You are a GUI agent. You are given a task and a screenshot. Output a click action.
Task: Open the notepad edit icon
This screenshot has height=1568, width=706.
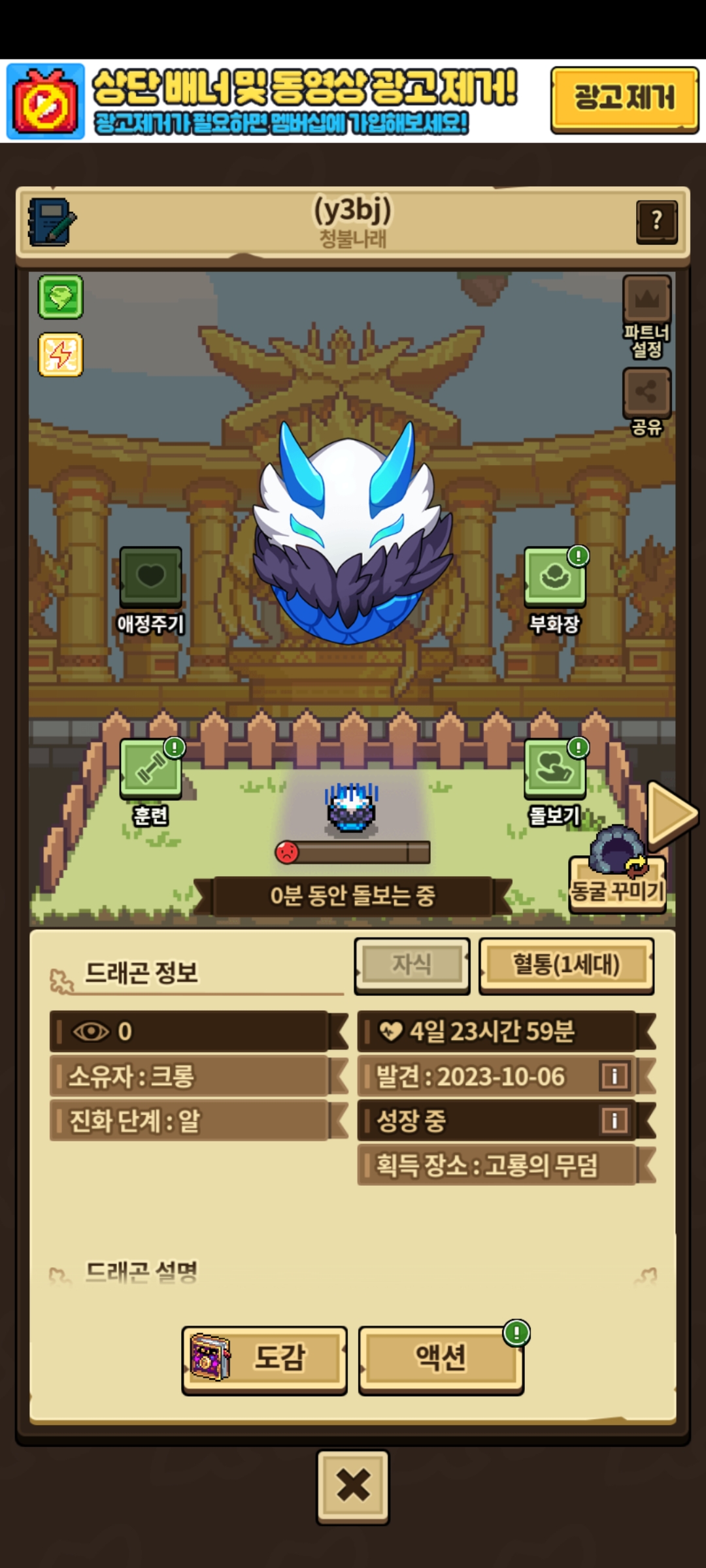(52, 222)
